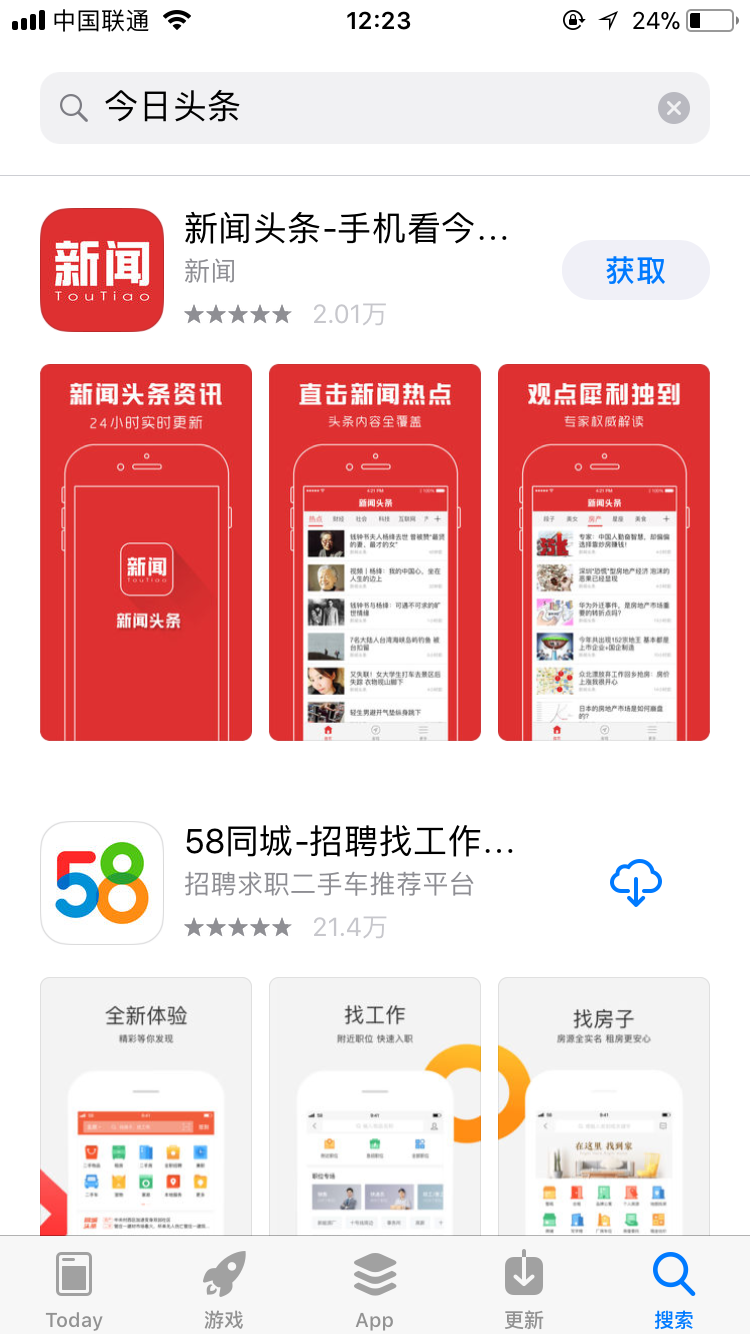Clear the search text
Image resolution: width=750 pixels, height=1334 pixels.
click(x=674, y=108)
